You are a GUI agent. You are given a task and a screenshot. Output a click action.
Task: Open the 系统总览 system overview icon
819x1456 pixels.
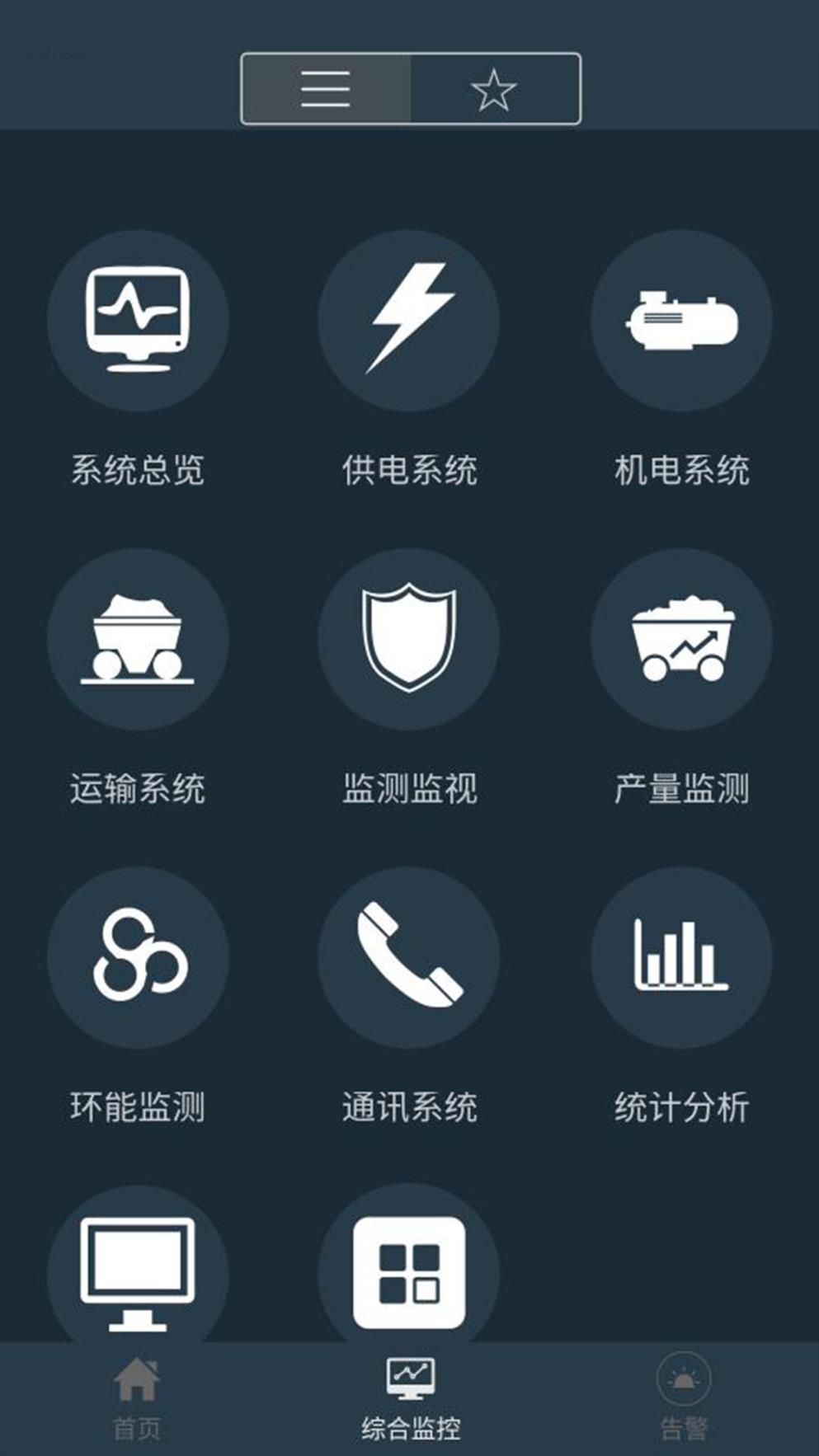coord(138,323)
